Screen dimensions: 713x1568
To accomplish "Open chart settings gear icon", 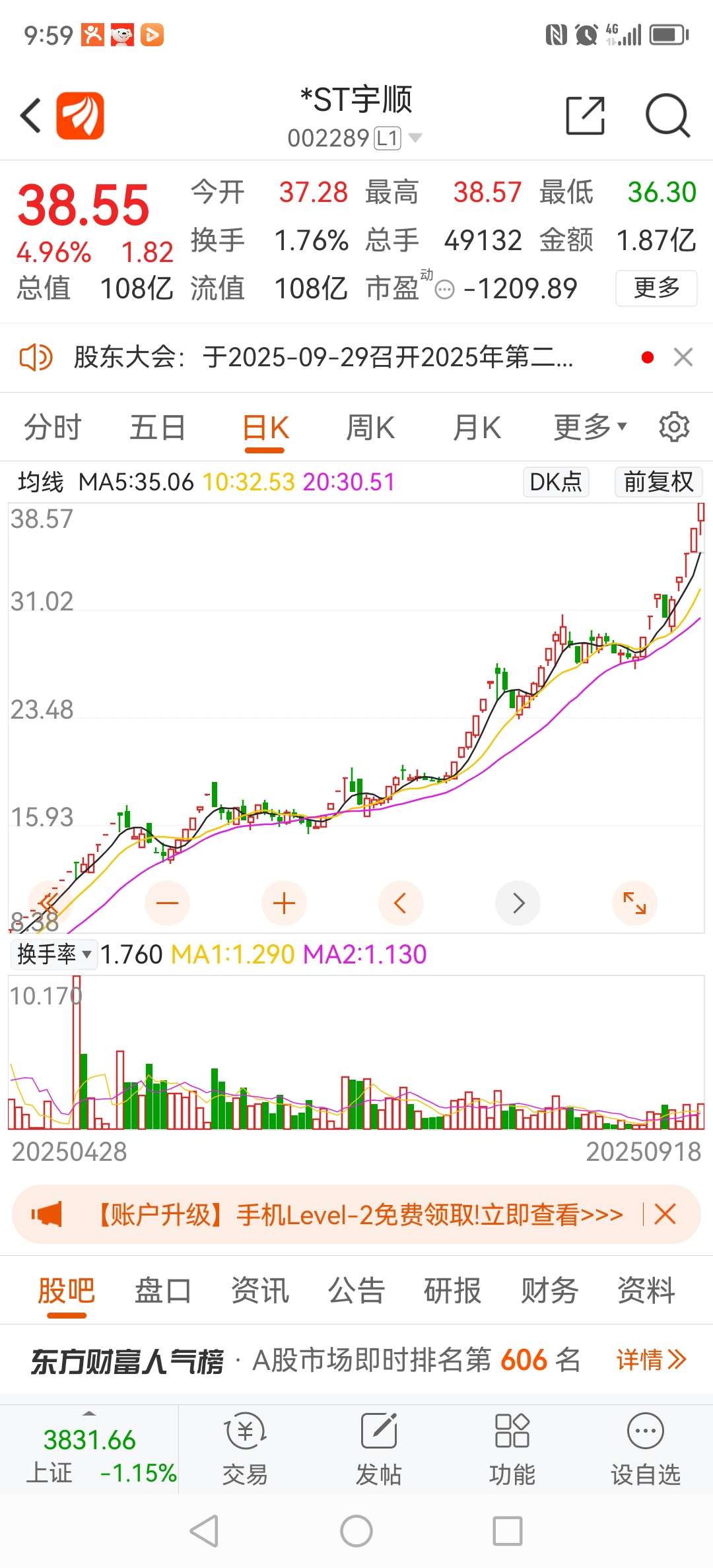I will point(674,427).
